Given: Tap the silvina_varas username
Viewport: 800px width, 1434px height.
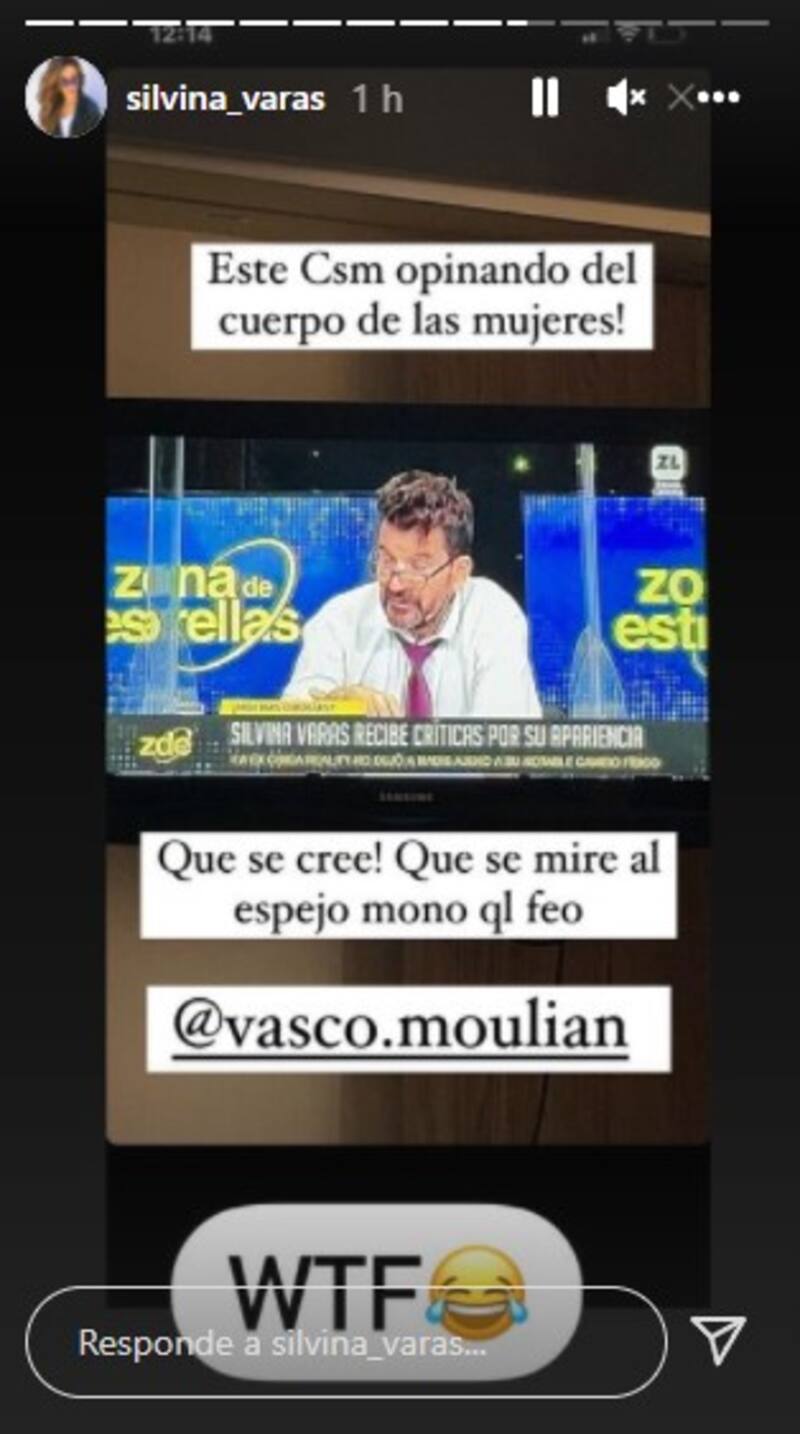Looking at the screenshot, I should point(225,99).
